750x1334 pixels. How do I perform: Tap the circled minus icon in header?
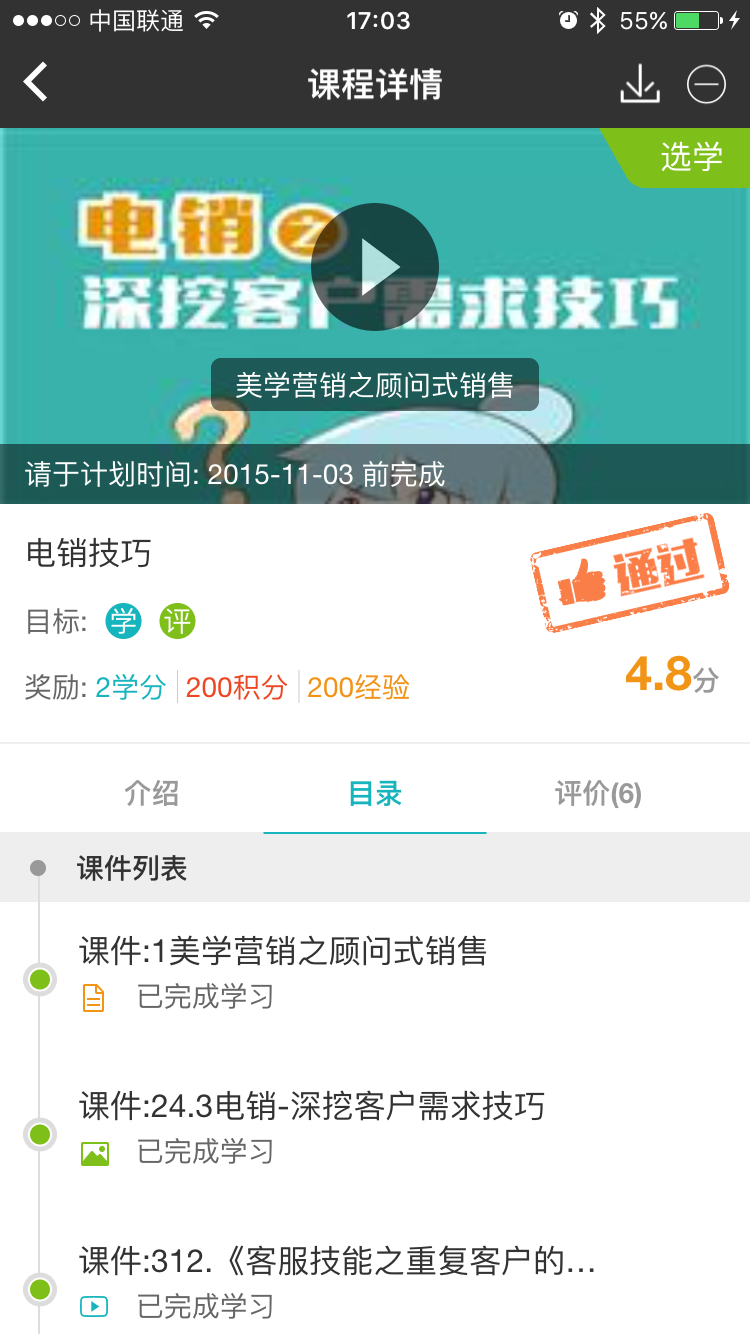[706, 85]
